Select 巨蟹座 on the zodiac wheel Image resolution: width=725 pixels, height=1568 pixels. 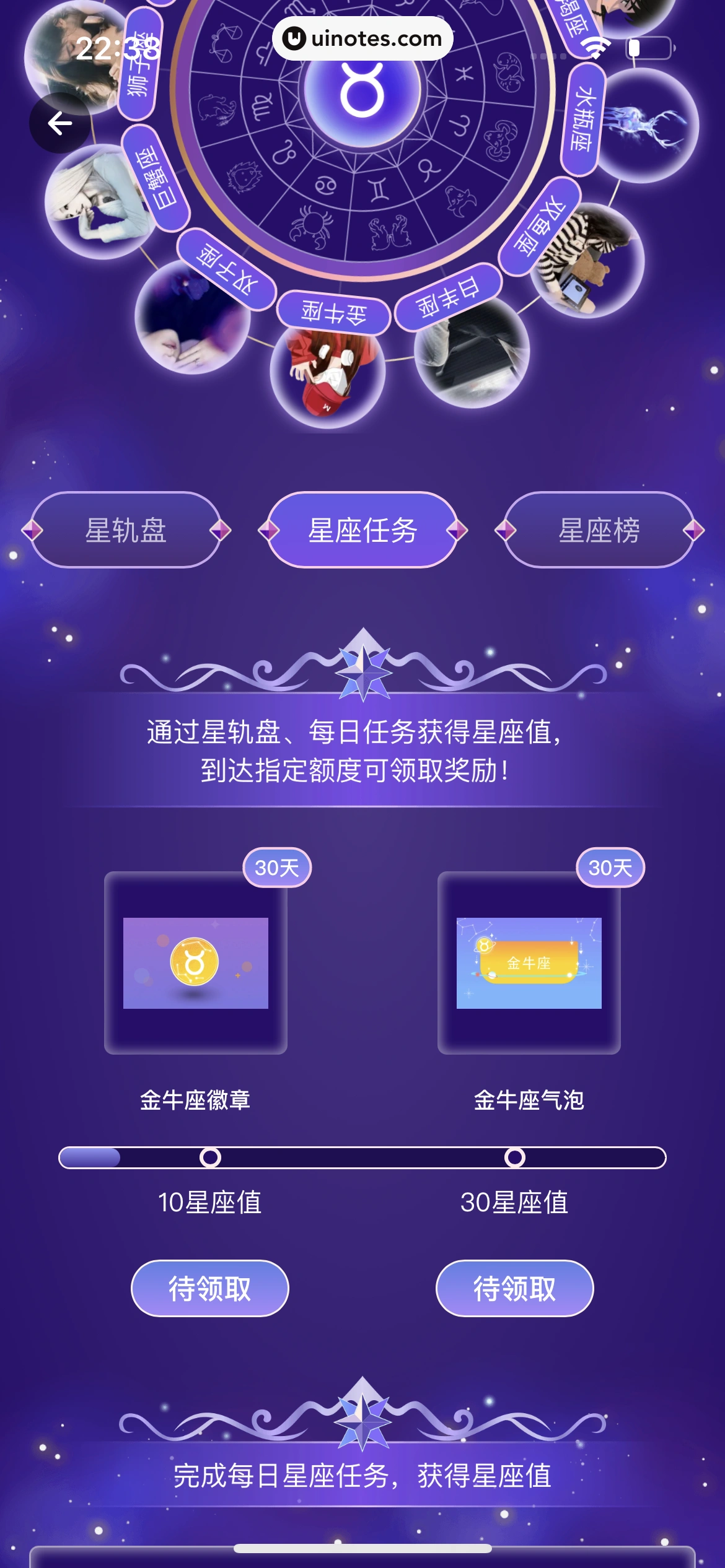pyautogui.click(x=156, y=178)
